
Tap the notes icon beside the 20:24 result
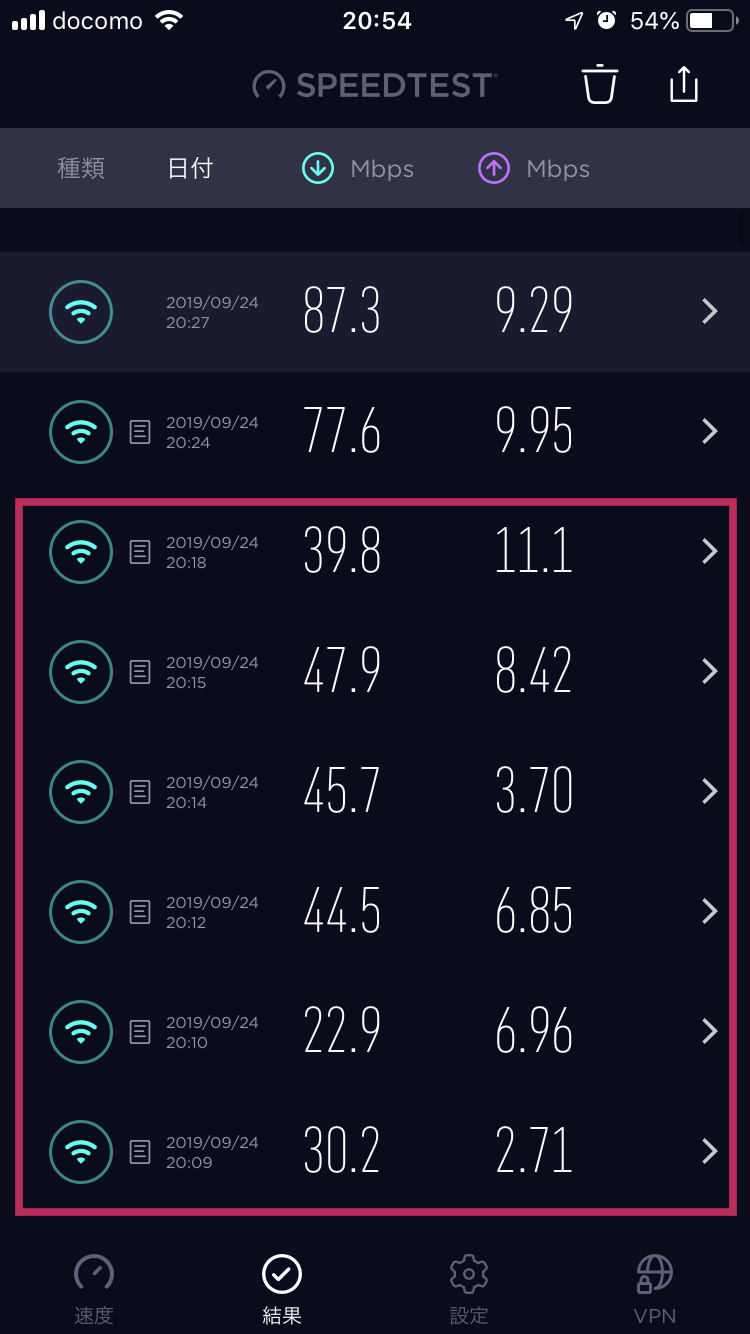[140, 432]
